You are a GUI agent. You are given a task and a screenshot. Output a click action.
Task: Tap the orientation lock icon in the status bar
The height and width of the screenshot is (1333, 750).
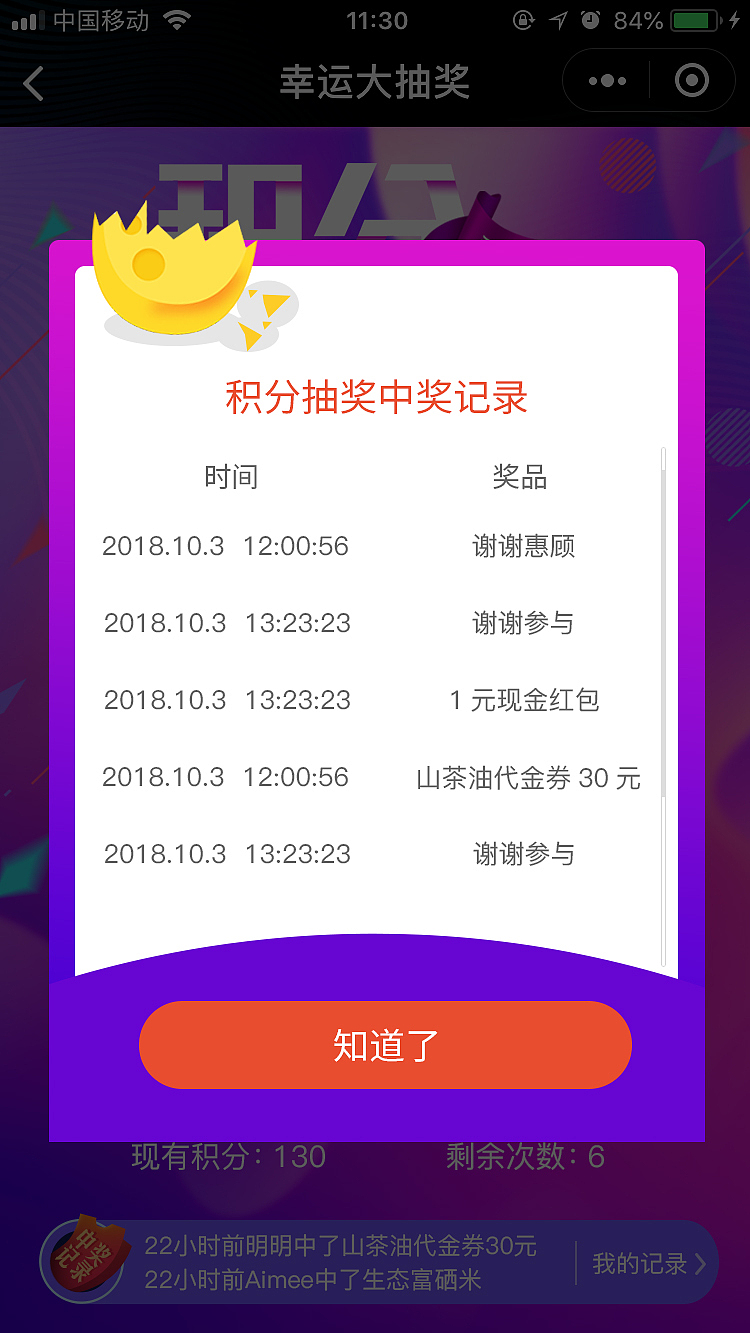pyautogui.click(x=525, y=19)
